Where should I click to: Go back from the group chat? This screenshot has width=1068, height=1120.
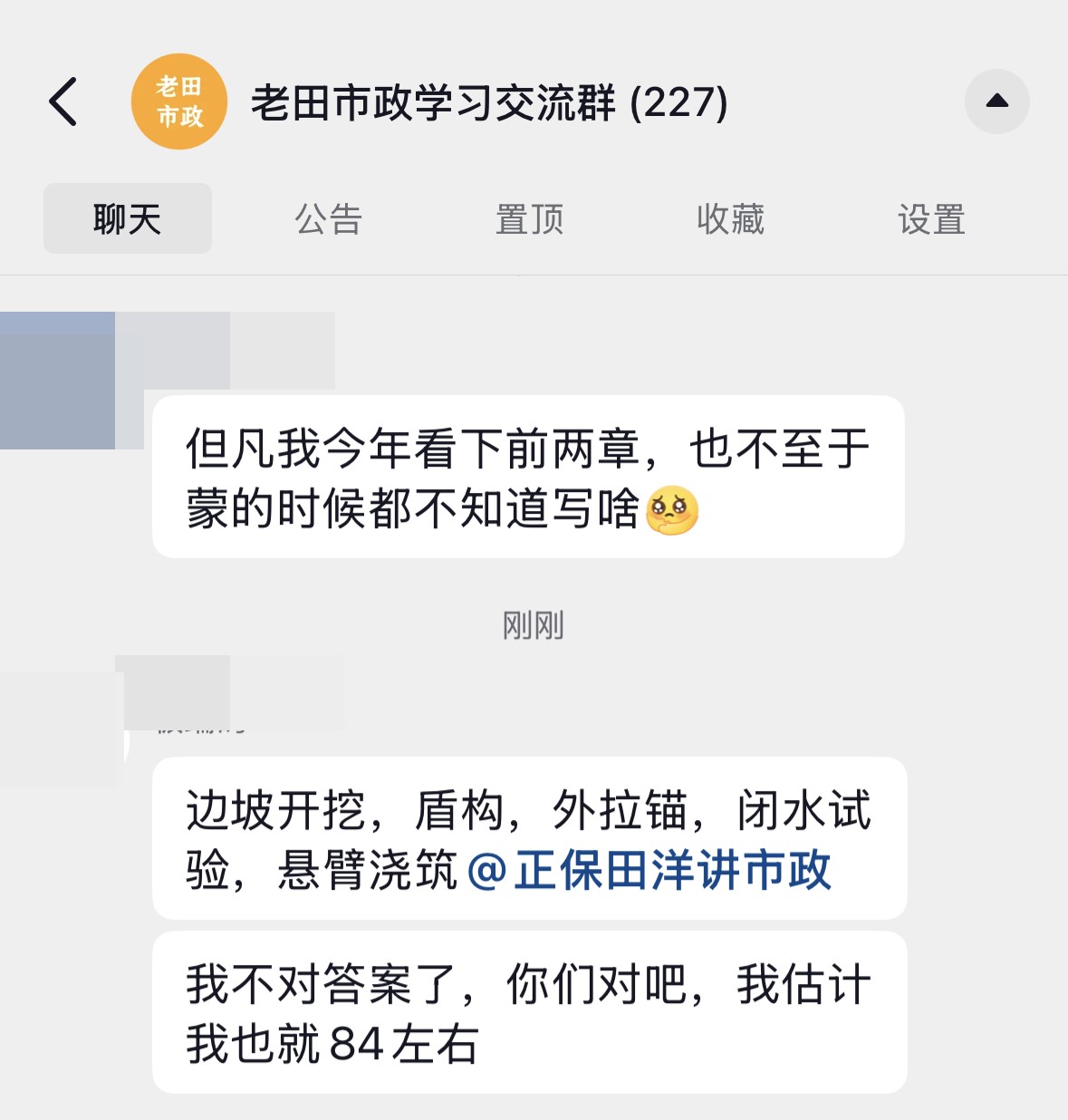pyautogui.click(x=63, y=101)
